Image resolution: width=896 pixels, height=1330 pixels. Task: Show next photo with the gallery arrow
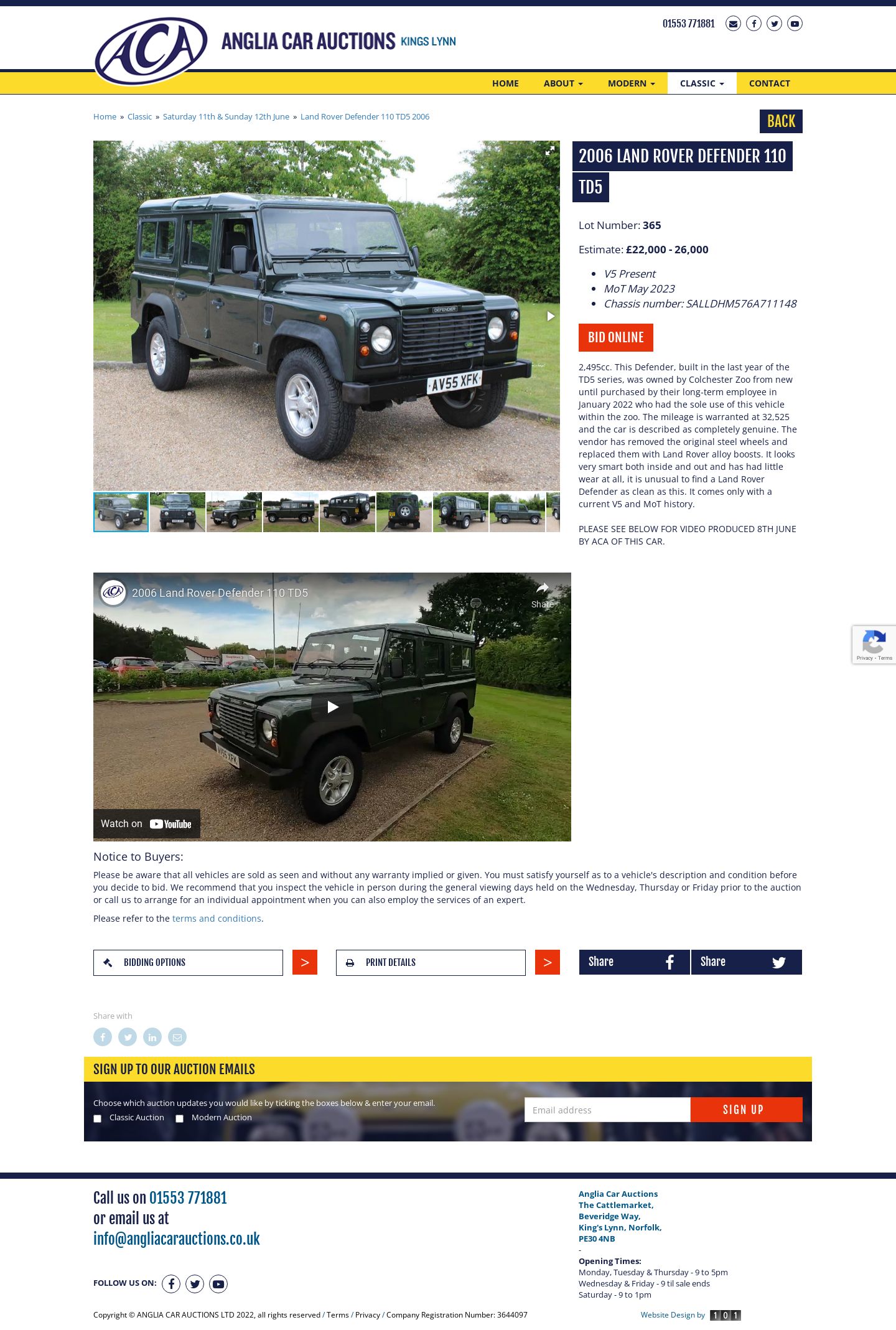(x=550, y=316)
